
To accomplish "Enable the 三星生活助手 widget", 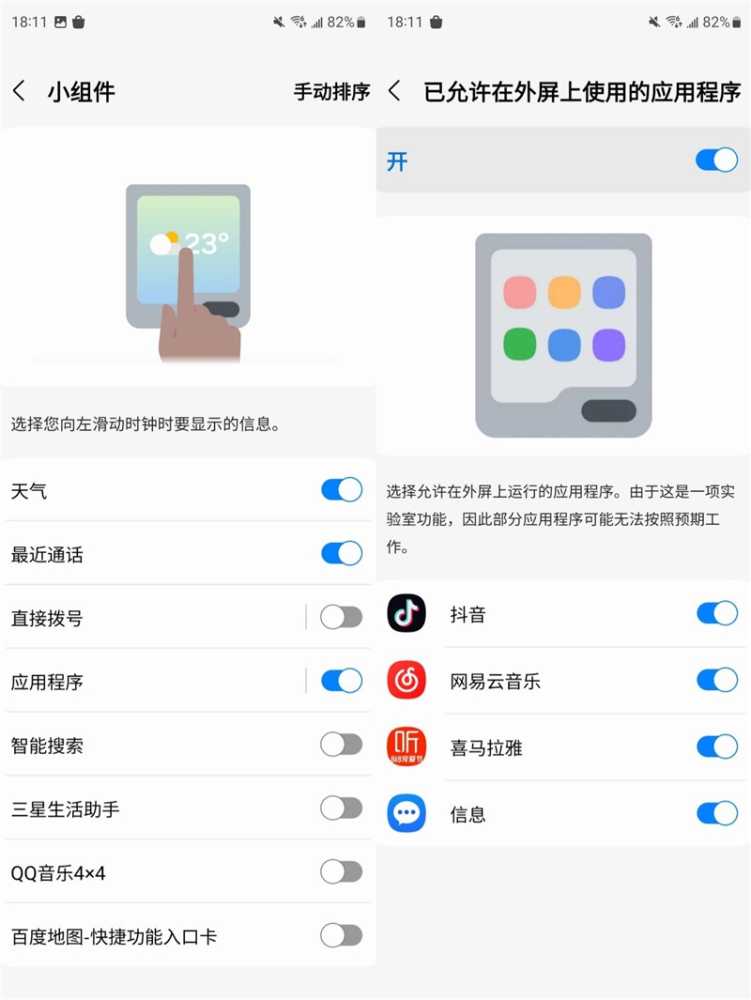I will pyautogui.click(x=341, y=808).
